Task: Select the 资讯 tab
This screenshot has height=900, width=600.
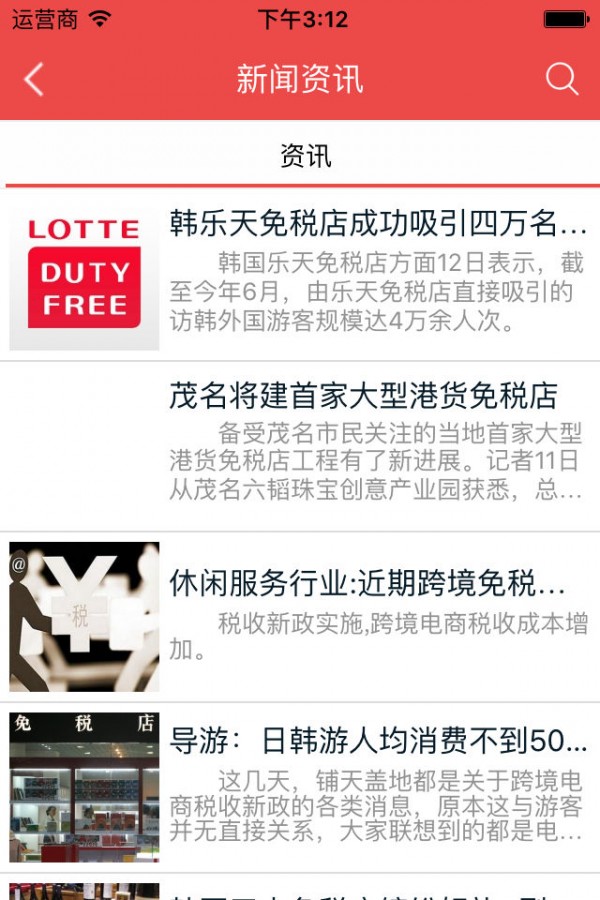Action: click(304, 156)
